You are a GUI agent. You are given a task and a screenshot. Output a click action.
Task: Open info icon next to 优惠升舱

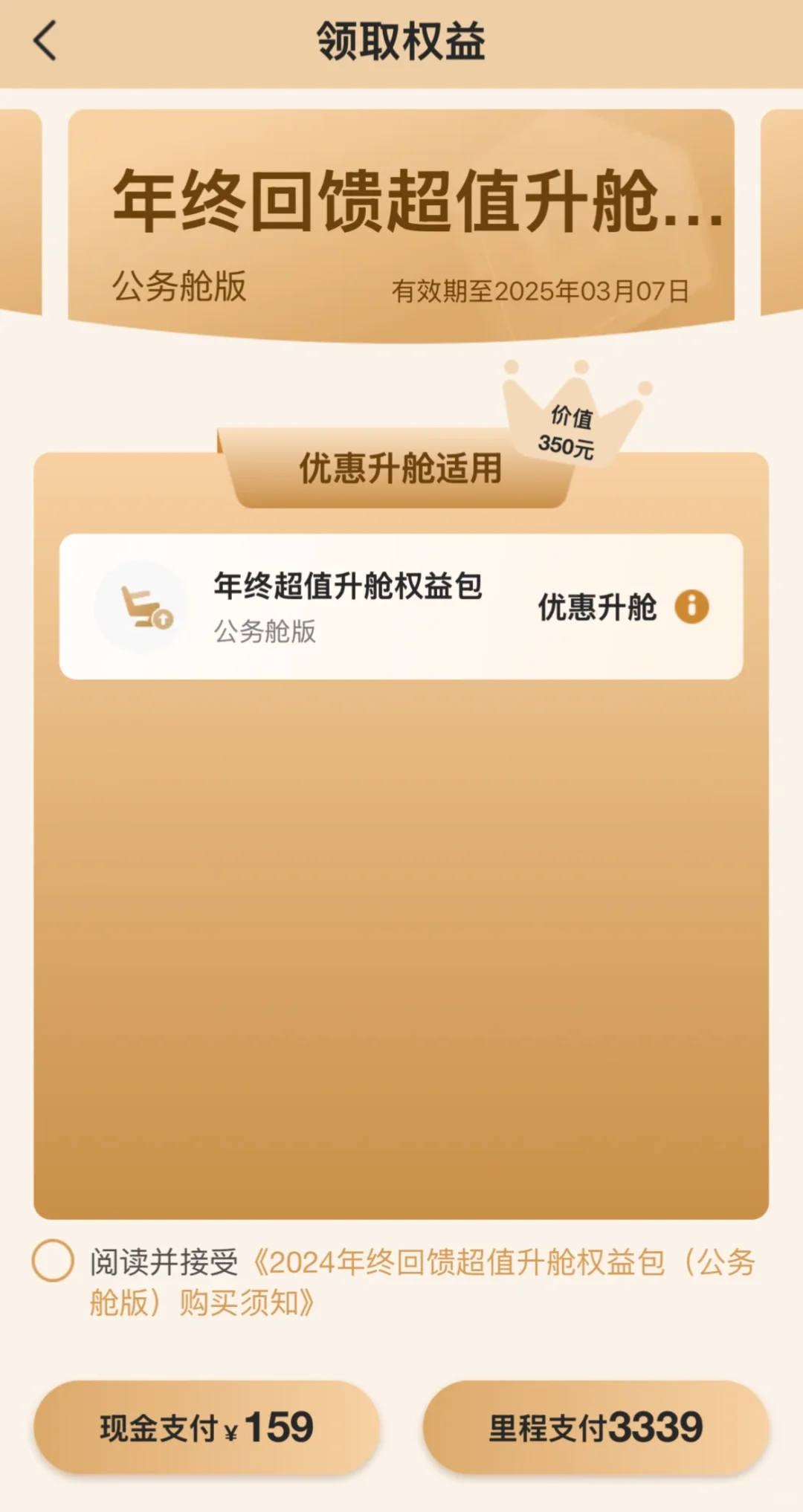(691, 607)
